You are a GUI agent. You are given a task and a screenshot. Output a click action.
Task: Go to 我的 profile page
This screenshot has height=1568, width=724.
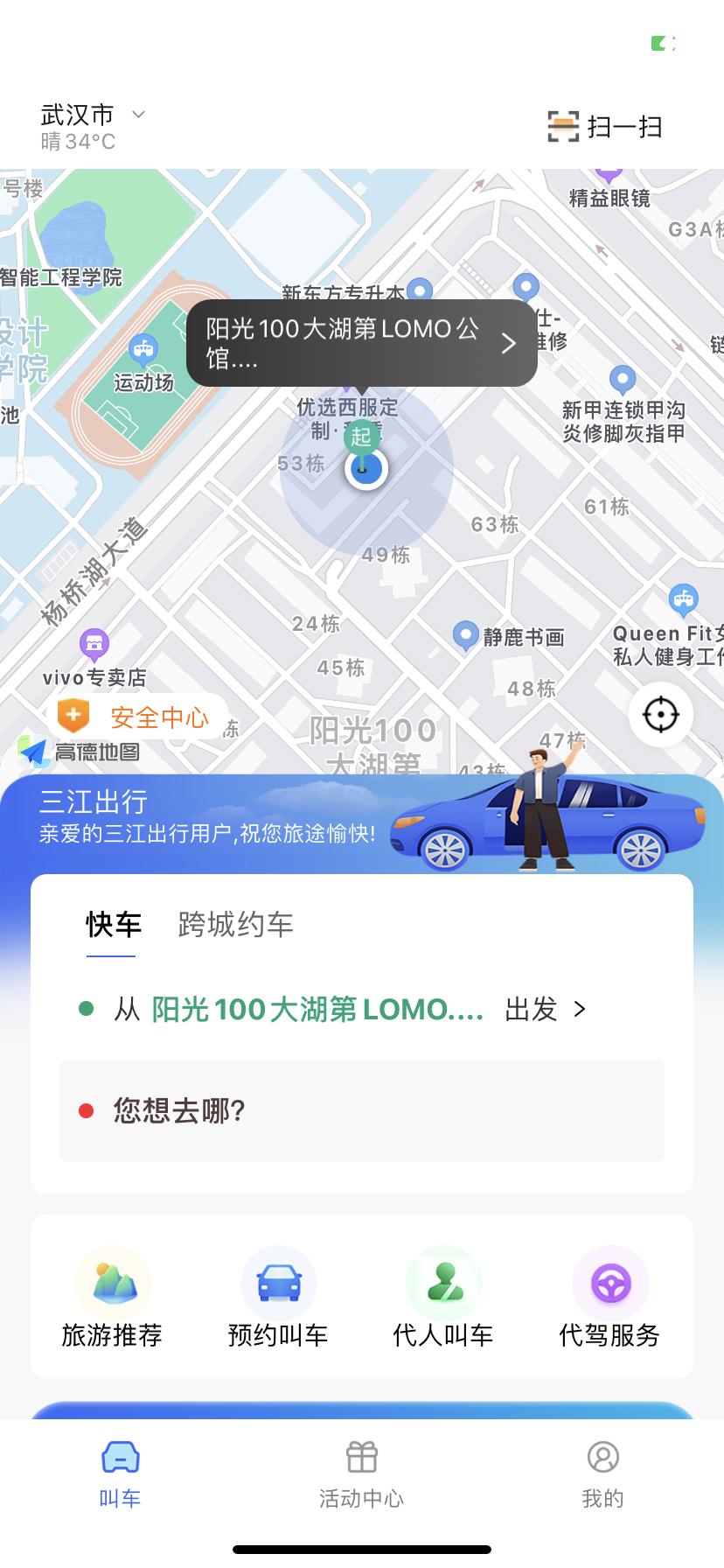pos(602,1470)
